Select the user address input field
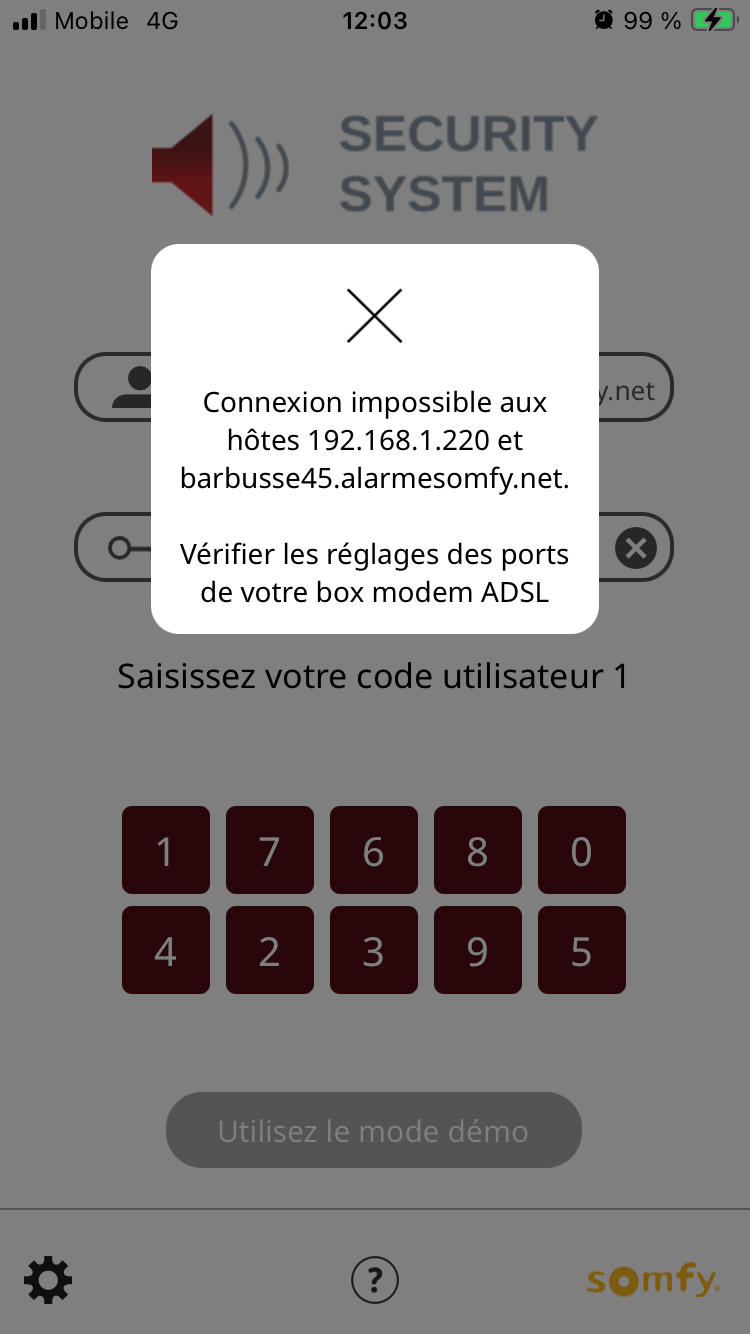Image resolution: width=750 pixels, height=1334 pixels. (374, 387)
